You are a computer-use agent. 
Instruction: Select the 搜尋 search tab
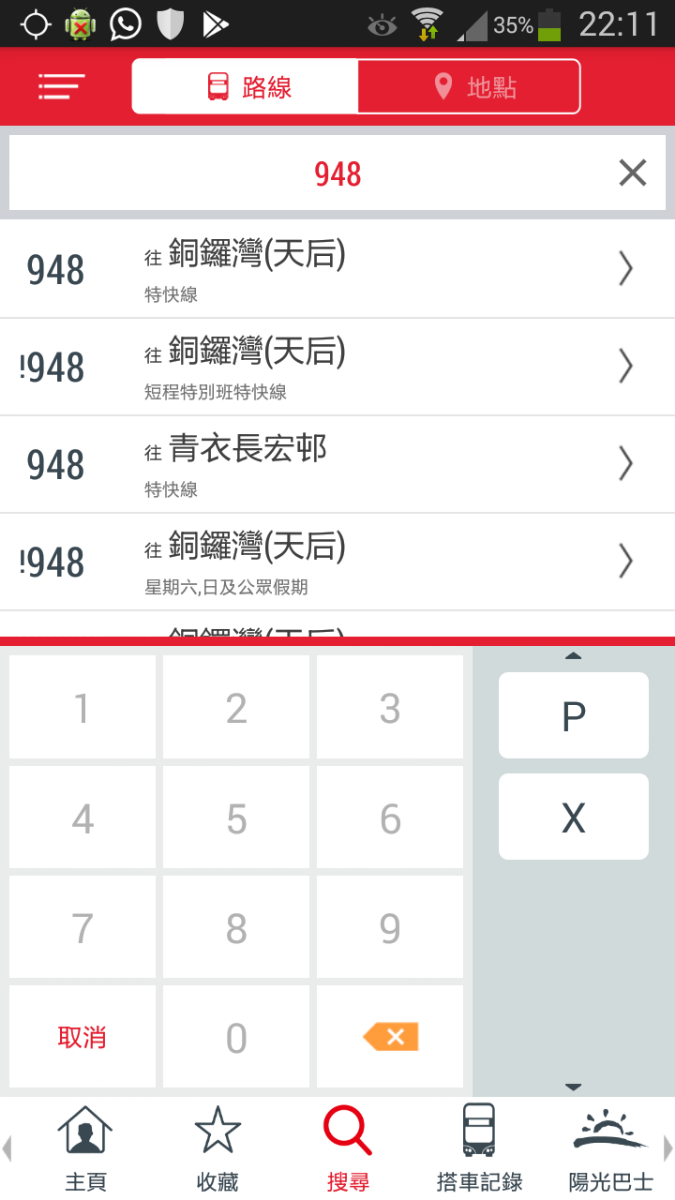[x=347, y=1148]
